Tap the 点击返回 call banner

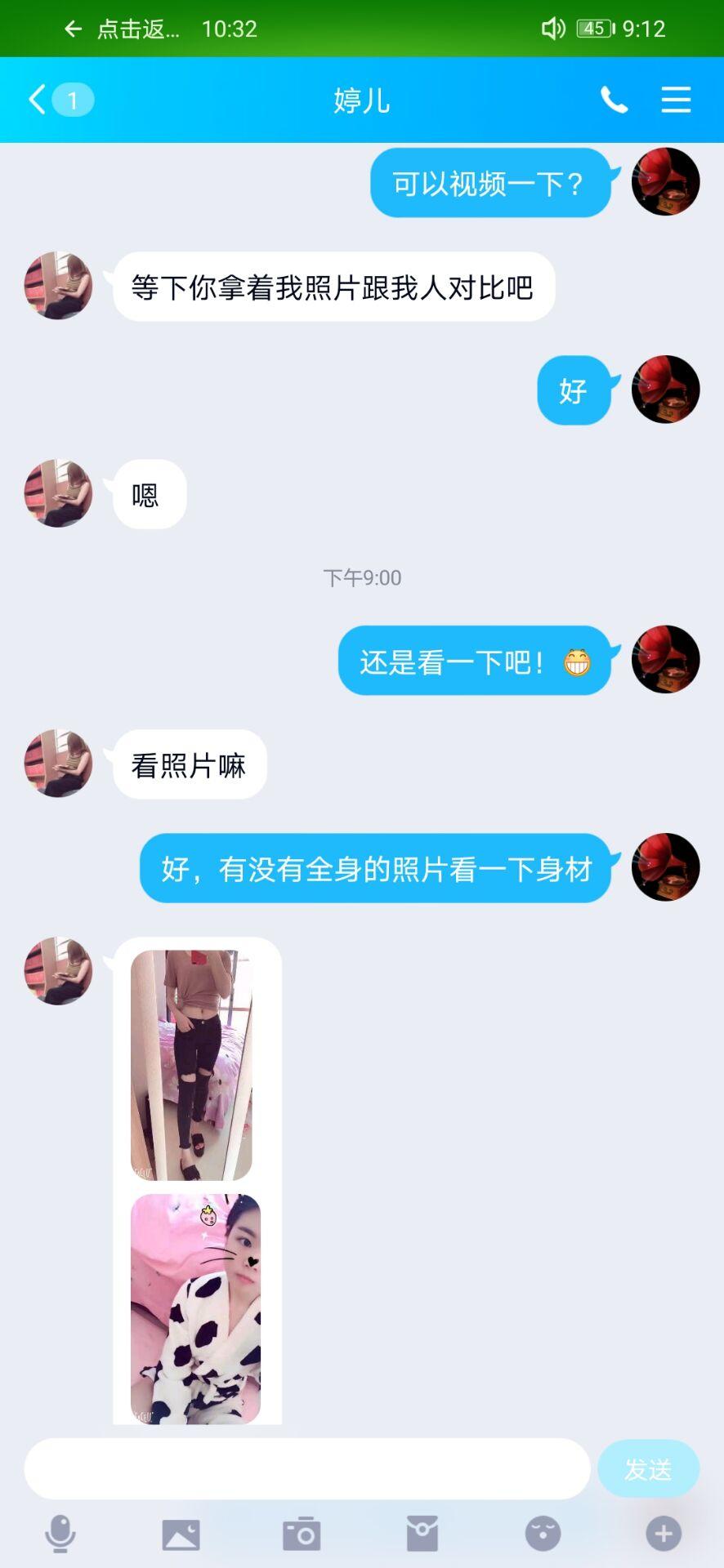click(x=139, y=29)
